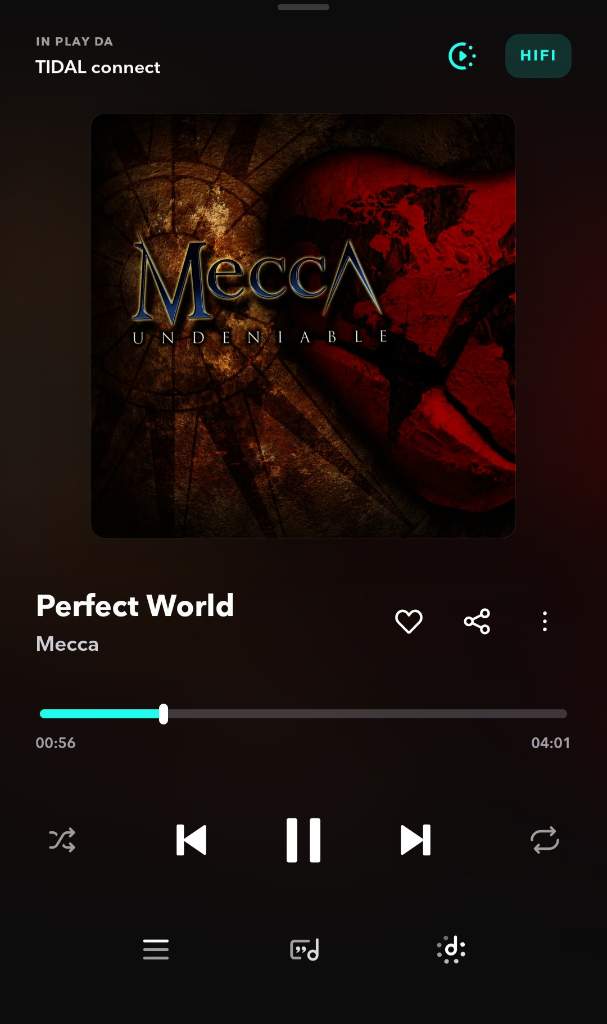Viewport: 607px width, 1024px height.
Task: Open the play queue list
Action: pos(156,949)
